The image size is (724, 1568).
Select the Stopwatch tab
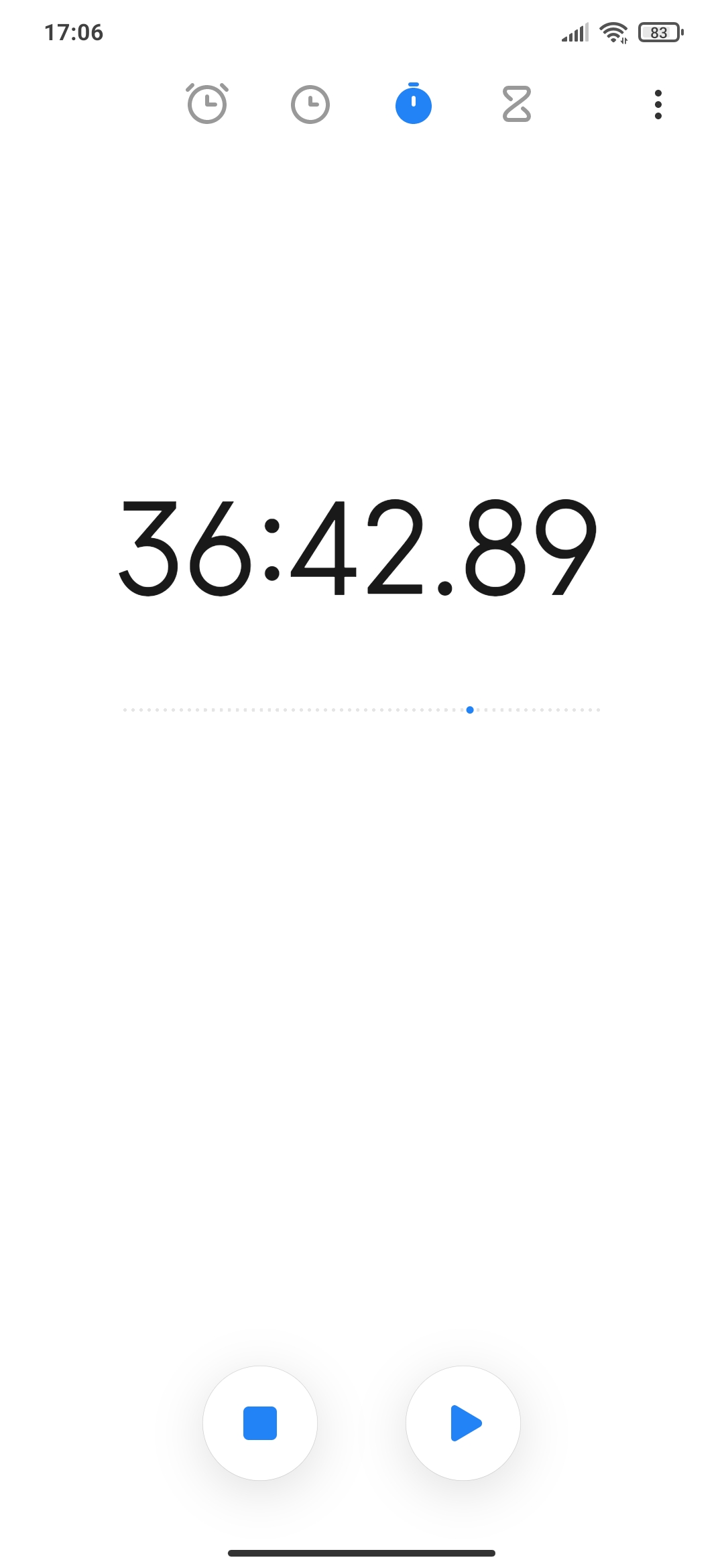tap(414, 104)
